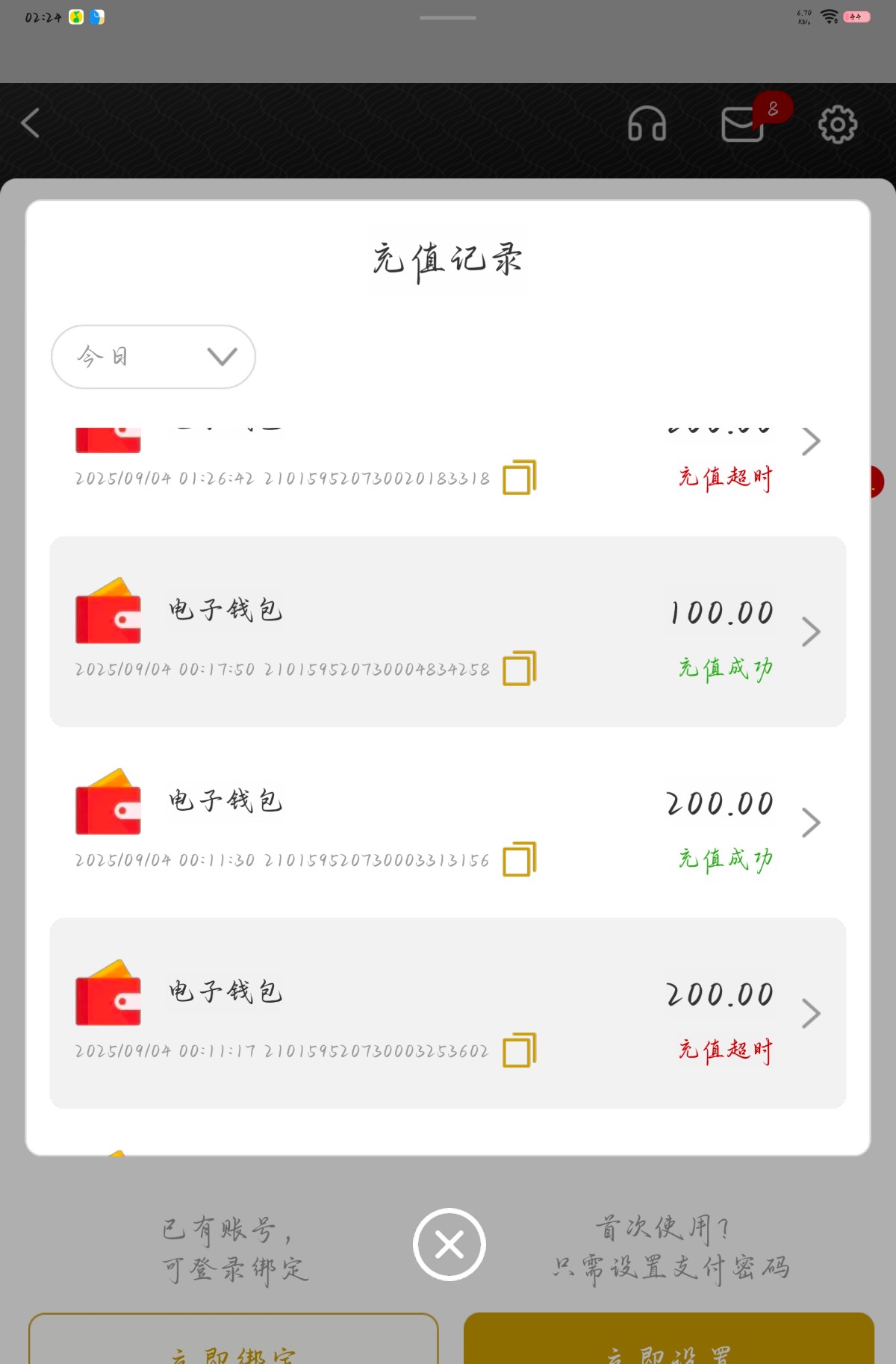
Task: Click the 立即绑定 button
Action: tap(233, 1351)
